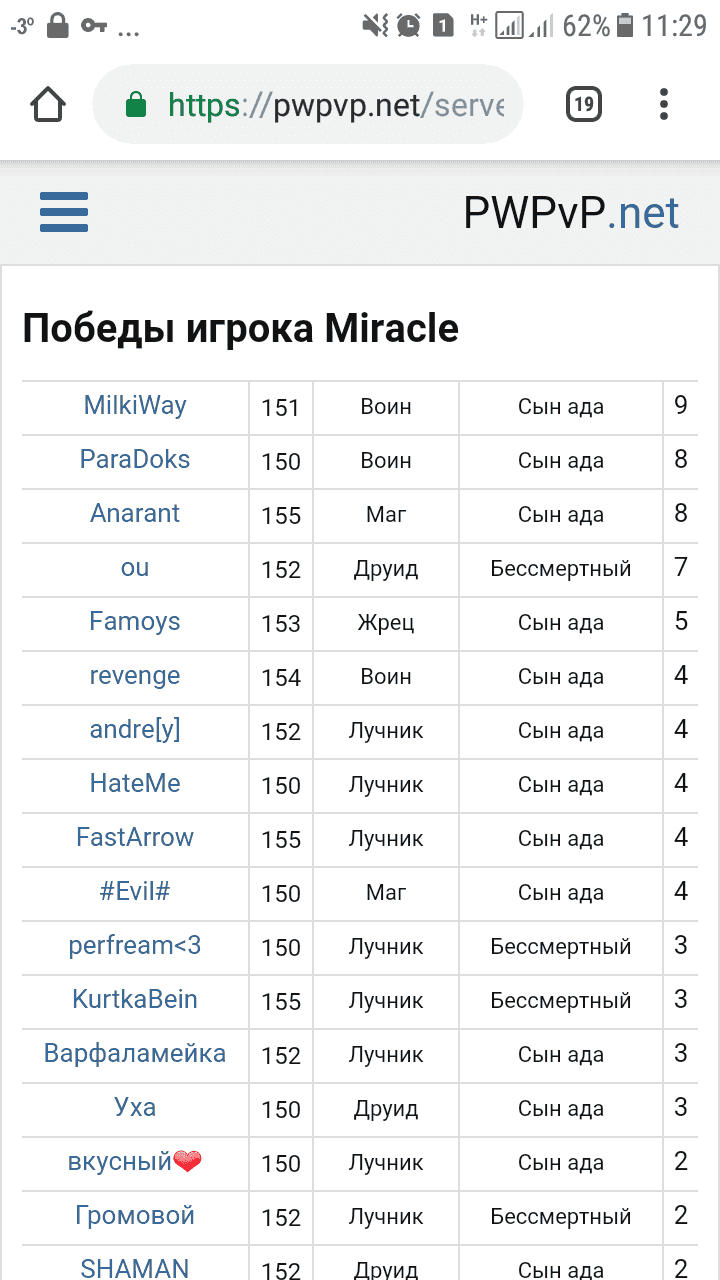The height and width of the screenshot is (1280, 720).
Task: View Anarant's player page
Action: point(135,514)
